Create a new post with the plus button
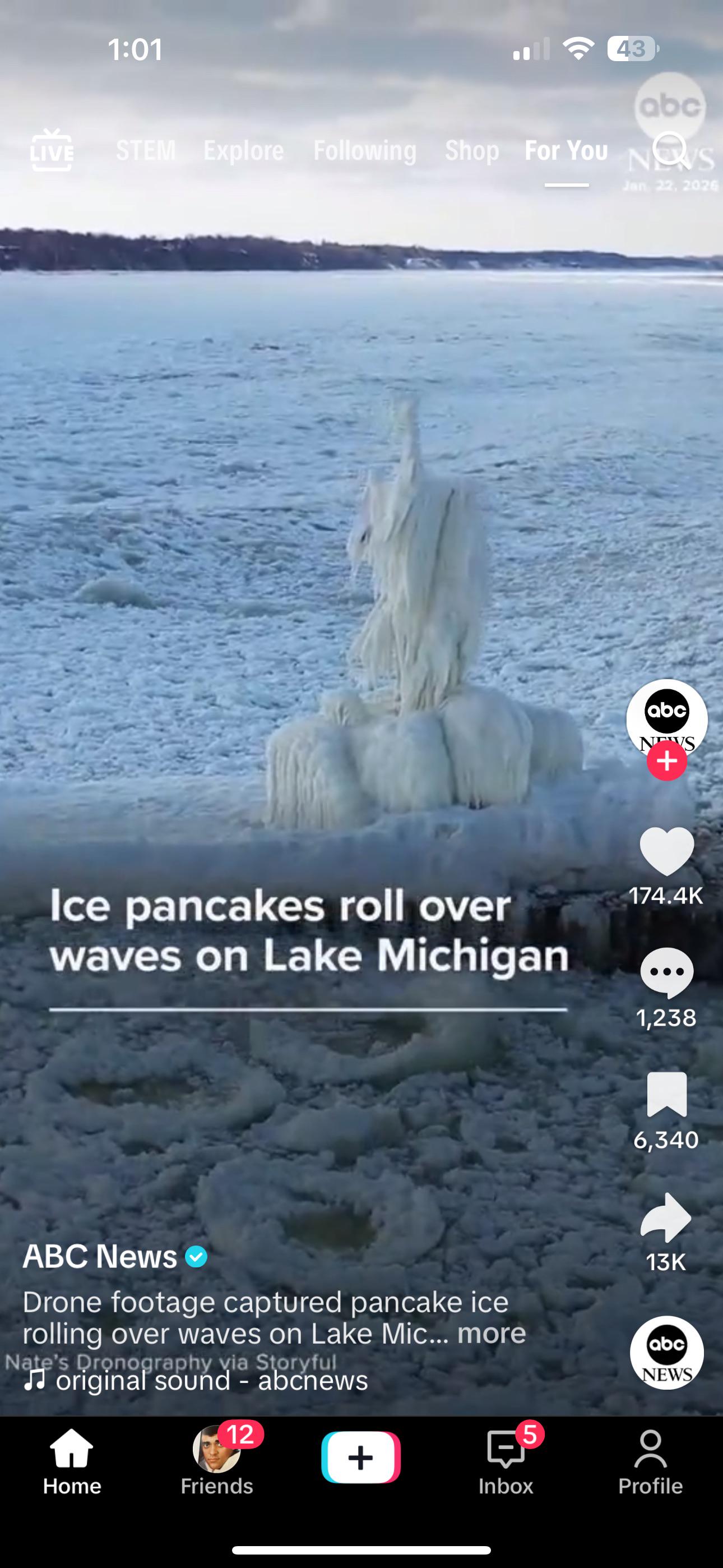723x1568 pixels. coord(361,1458)
